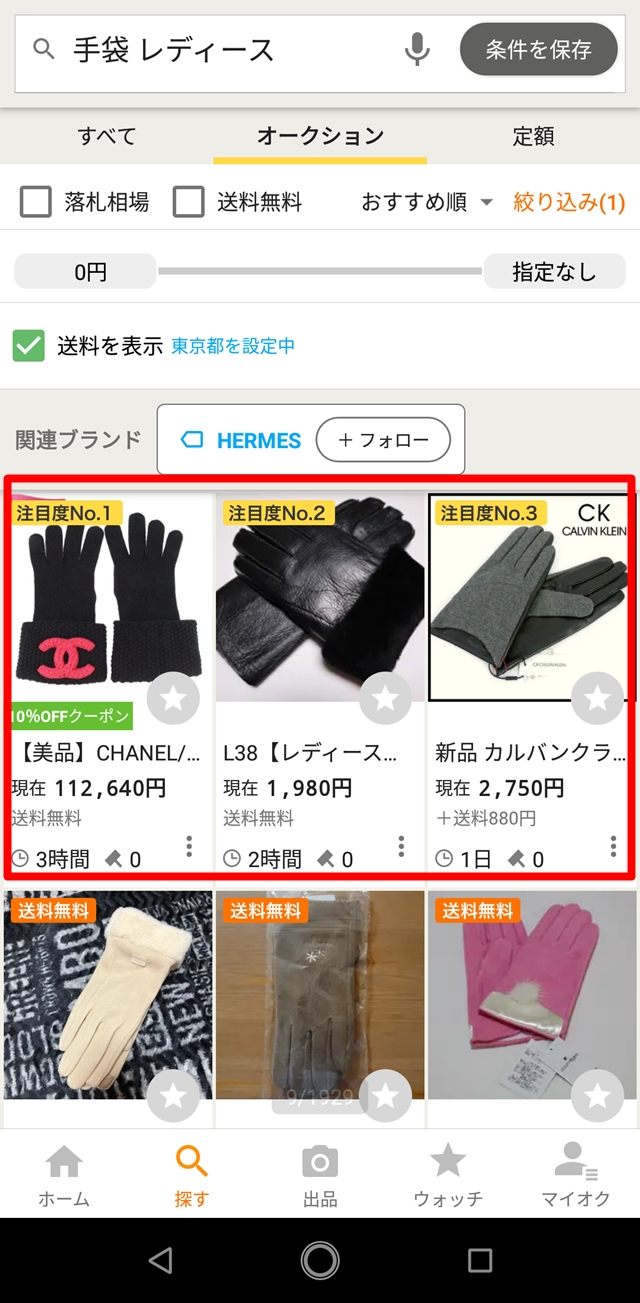
Task: Open 絞り込み(1) filter options
Action: point(569,202)
